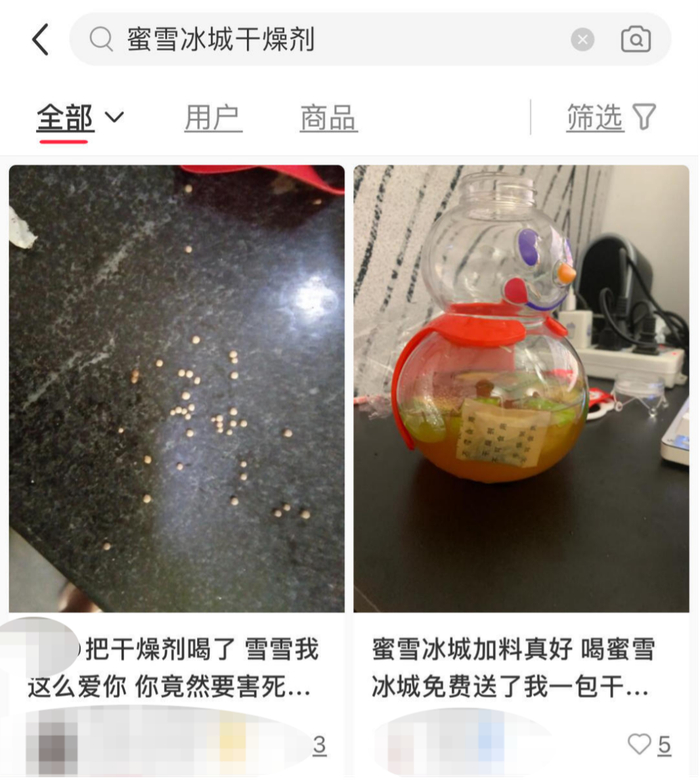Switch to the 用户 tab
This screenshot has height=780, width=700.
pos(212,118)
